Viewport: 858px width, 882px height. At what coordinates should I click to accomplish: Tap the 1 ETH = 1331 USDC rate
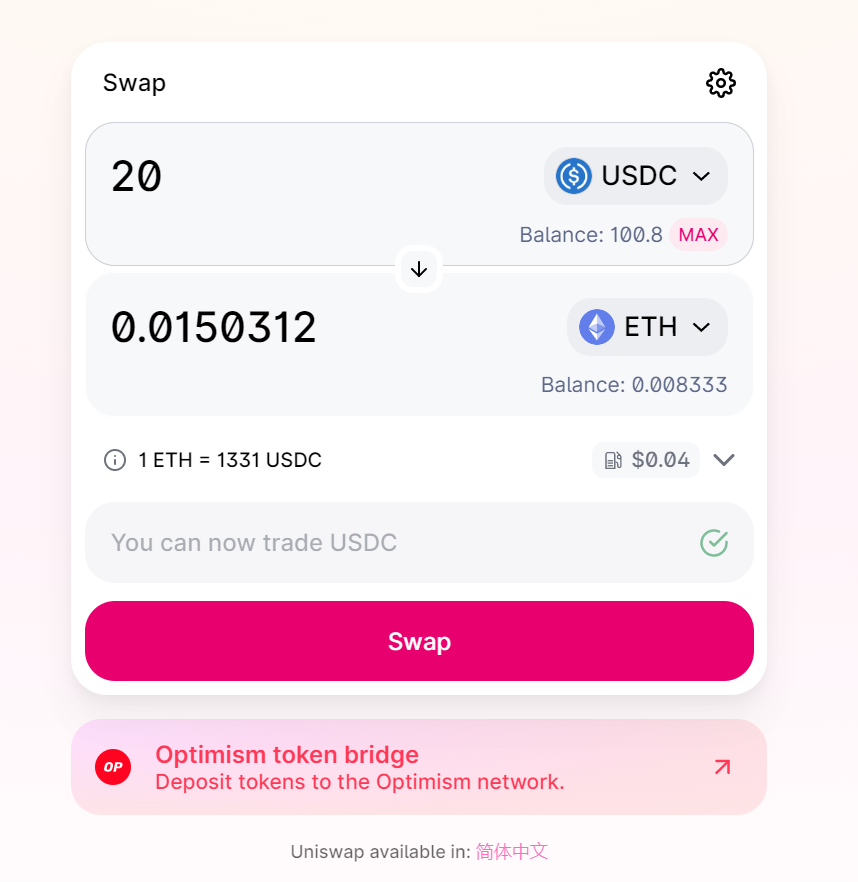click(x=230, y=460)
